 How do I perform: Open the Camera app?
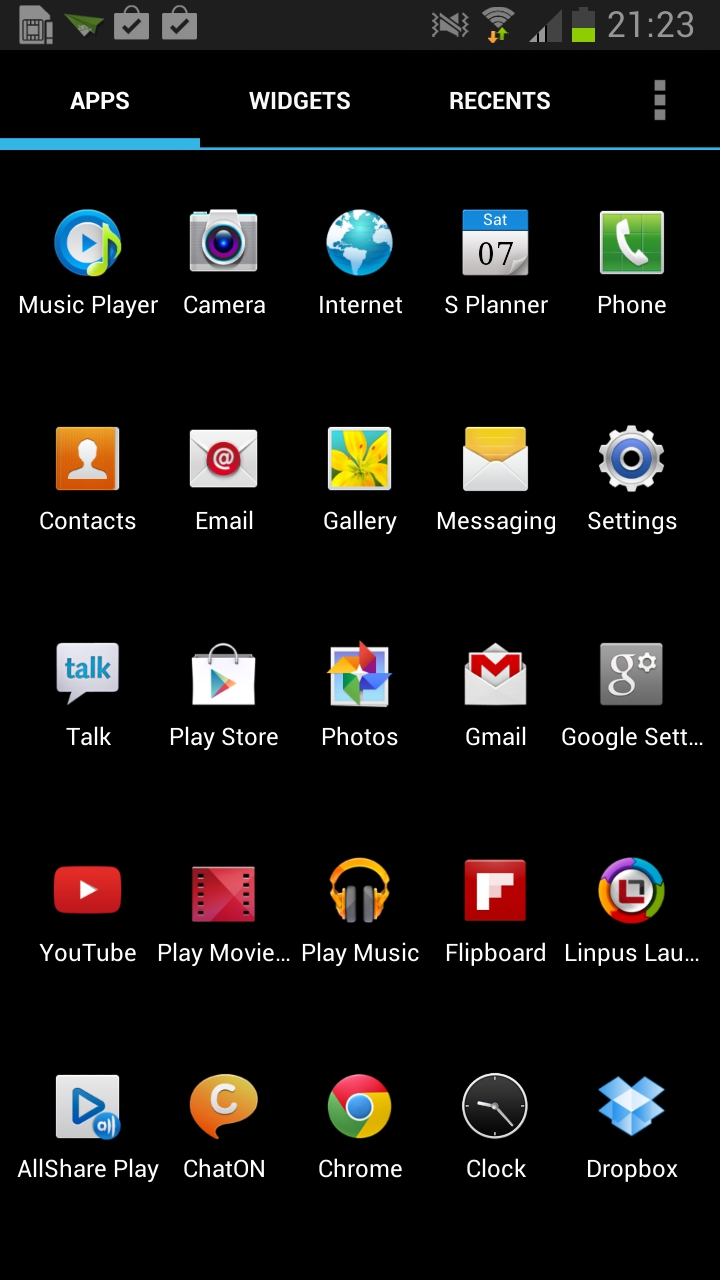click(x=224, y=264)
